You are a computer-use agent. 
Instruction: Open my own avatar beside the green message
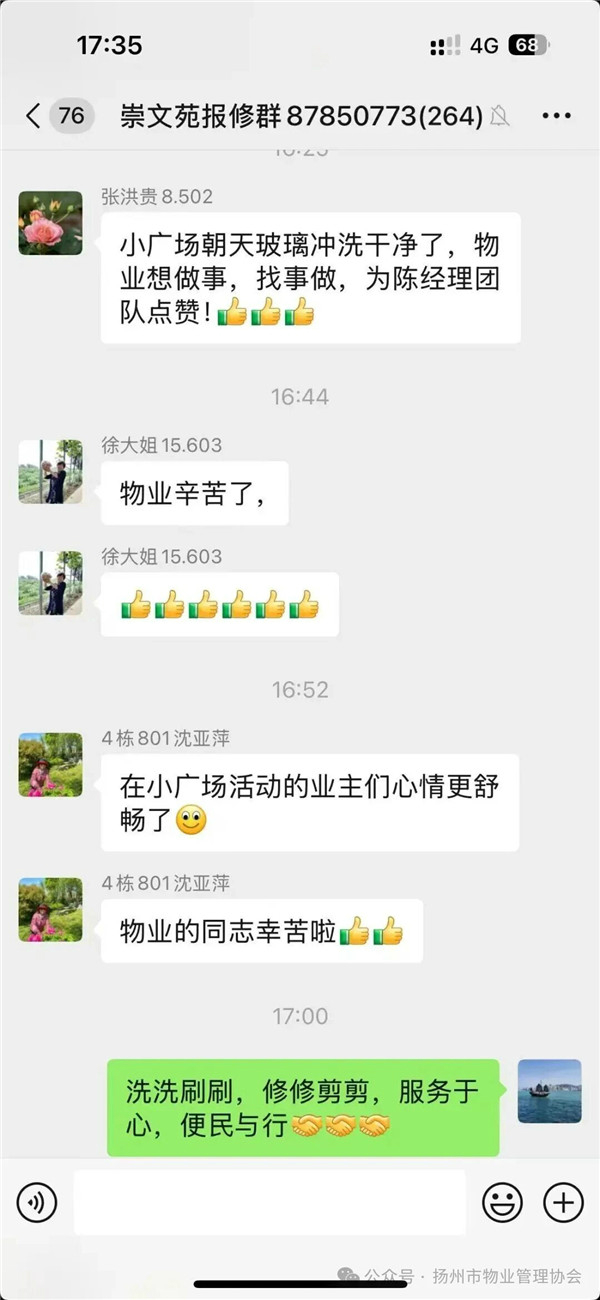click(x=549, y=1091)
